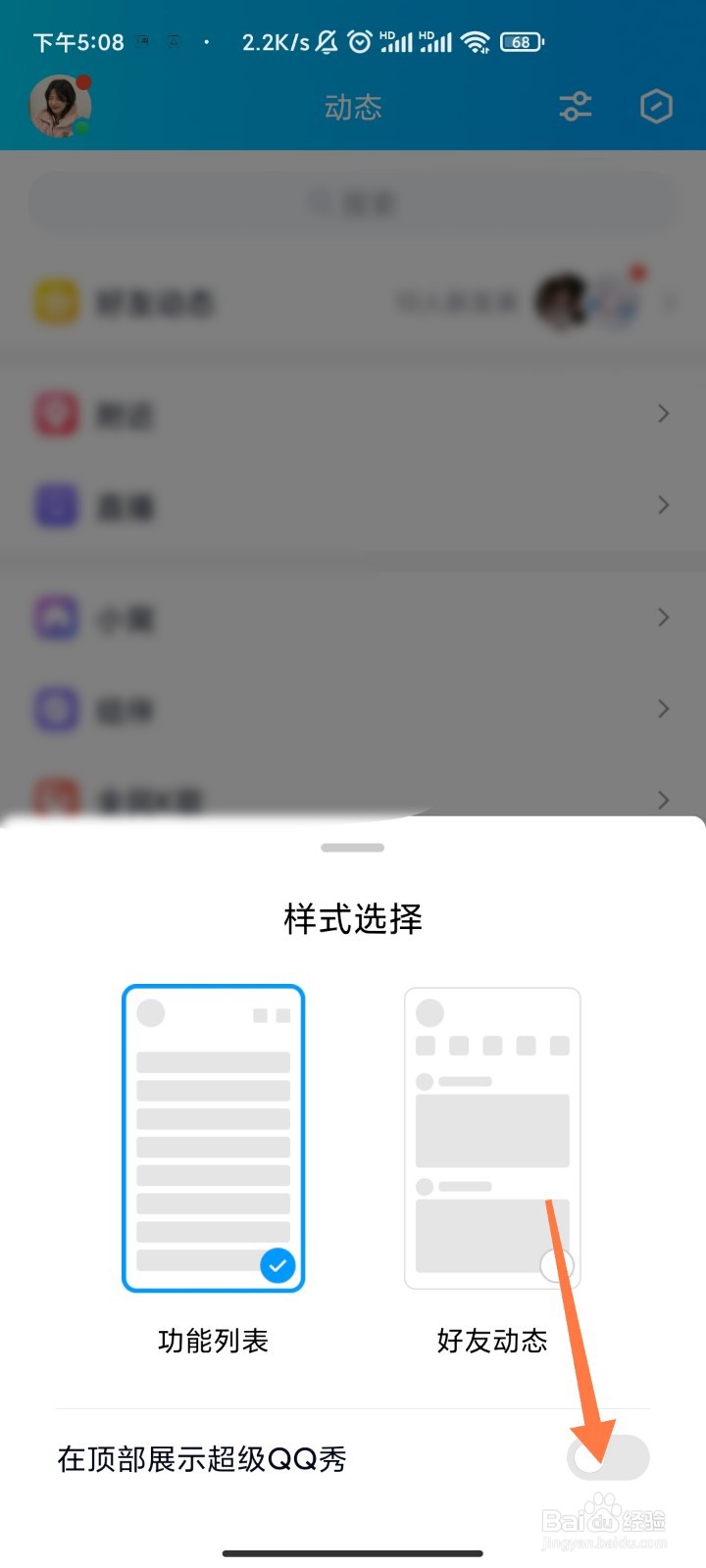Expand the 全民K歌 row via its chevron
Screen dimensions: 706x1568
tap(663, 801)
